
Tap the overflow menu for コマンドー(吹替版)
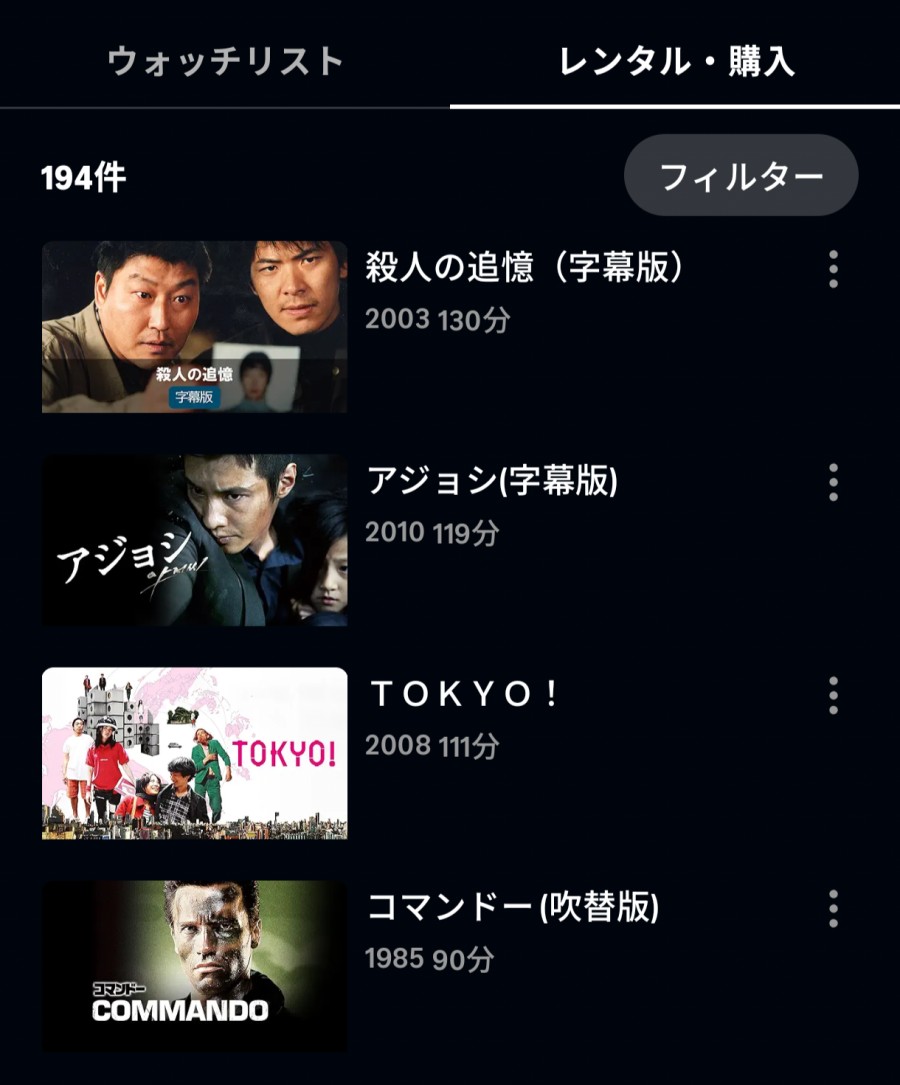click(833, 908)
